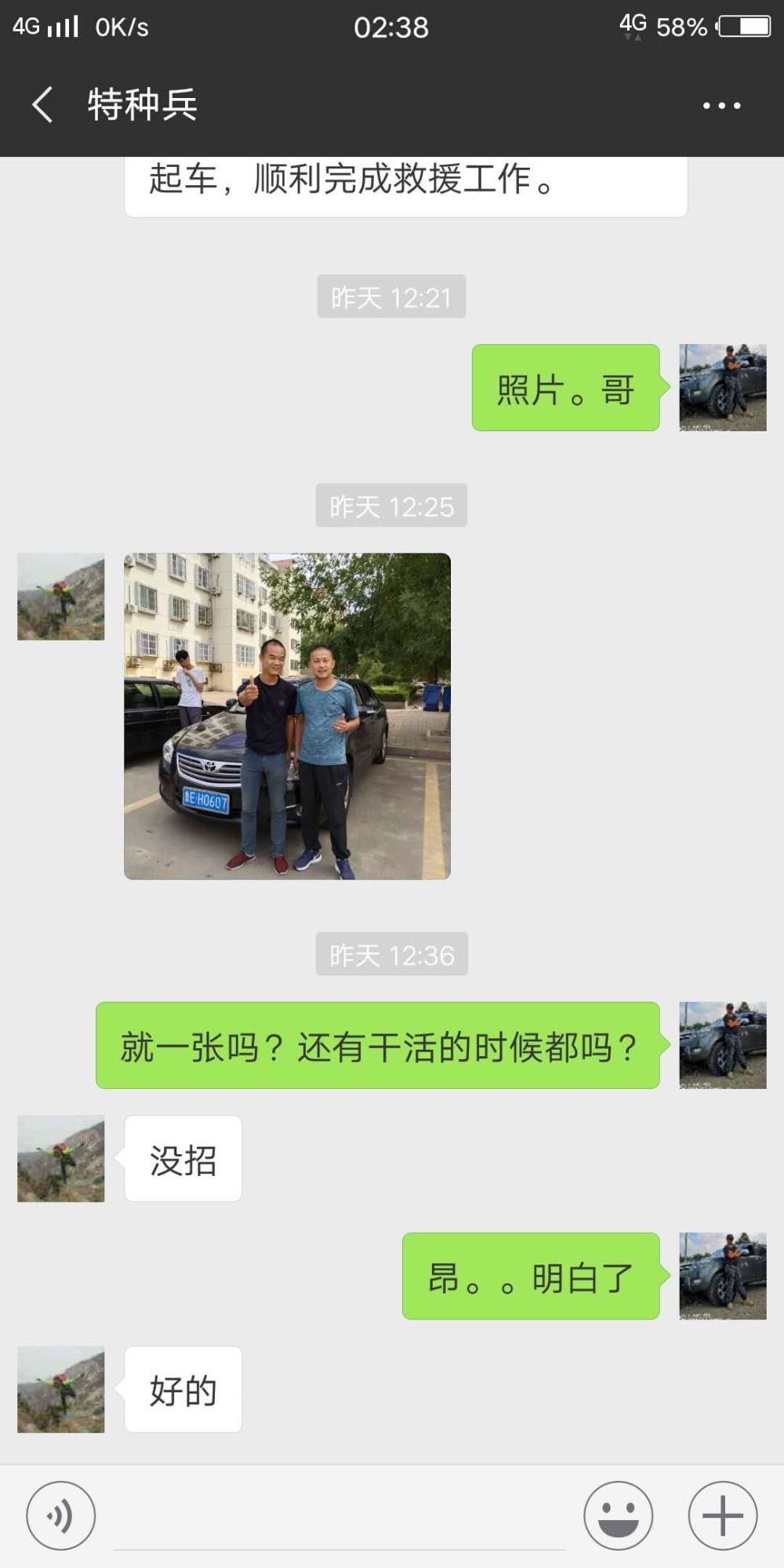Go back from the 特种兵 chat
784x1568 pixels.
42,105
